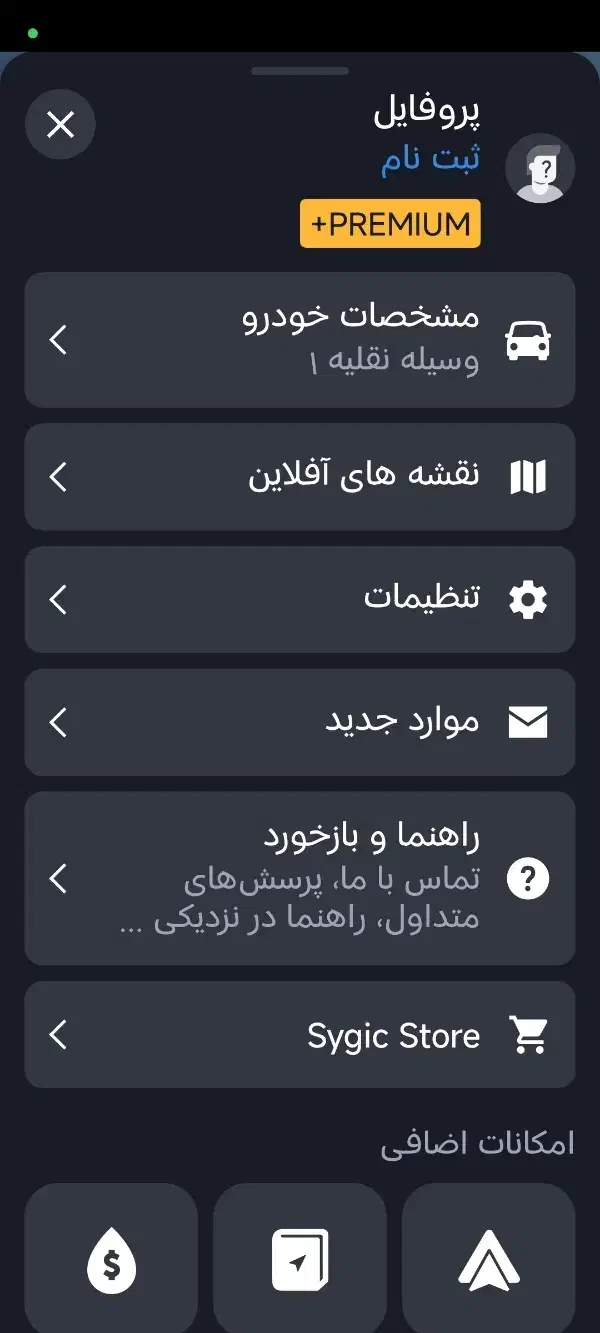Tap the profile avatar picture

(x=540, y=168)
